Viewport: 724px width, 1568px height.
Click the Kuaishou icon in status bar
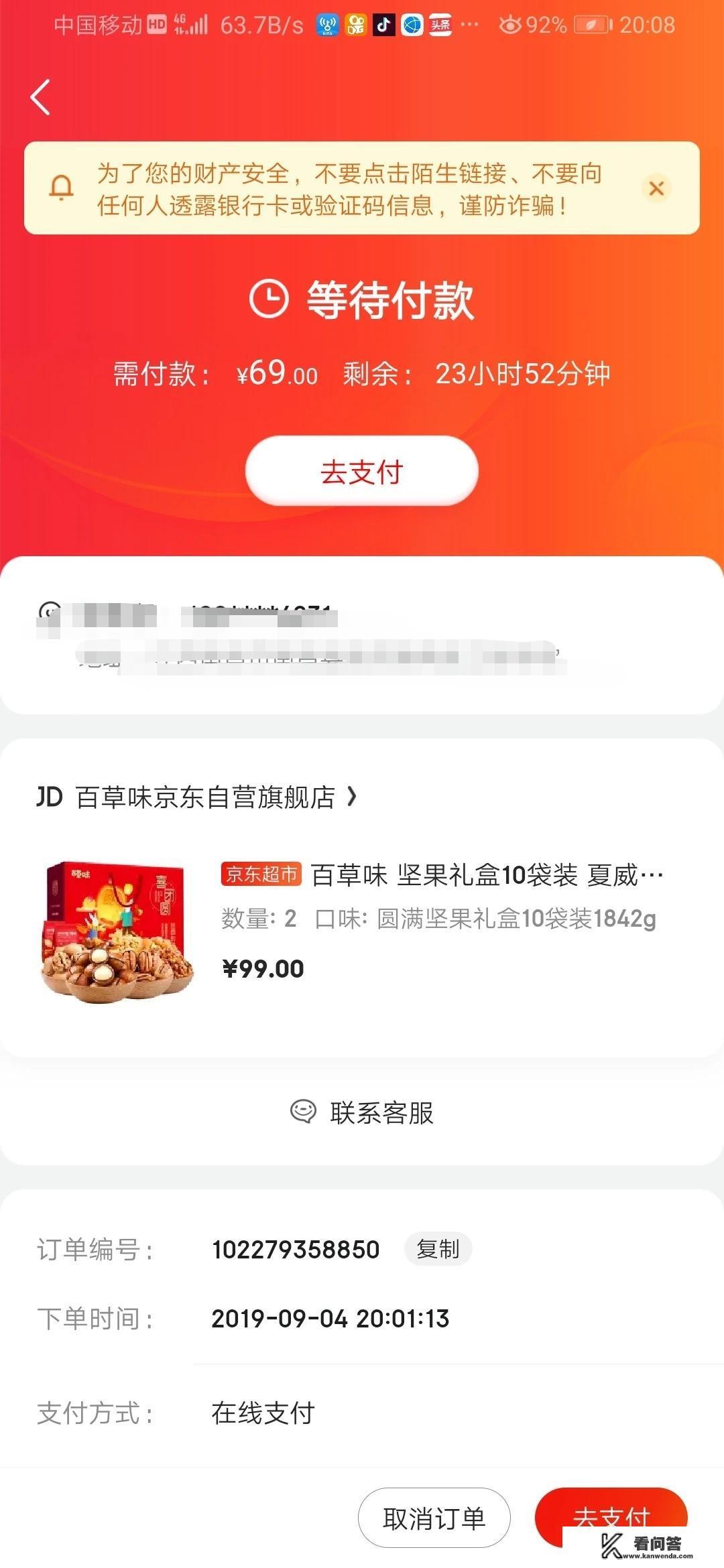pyautogui.click(x=355, y=25)
